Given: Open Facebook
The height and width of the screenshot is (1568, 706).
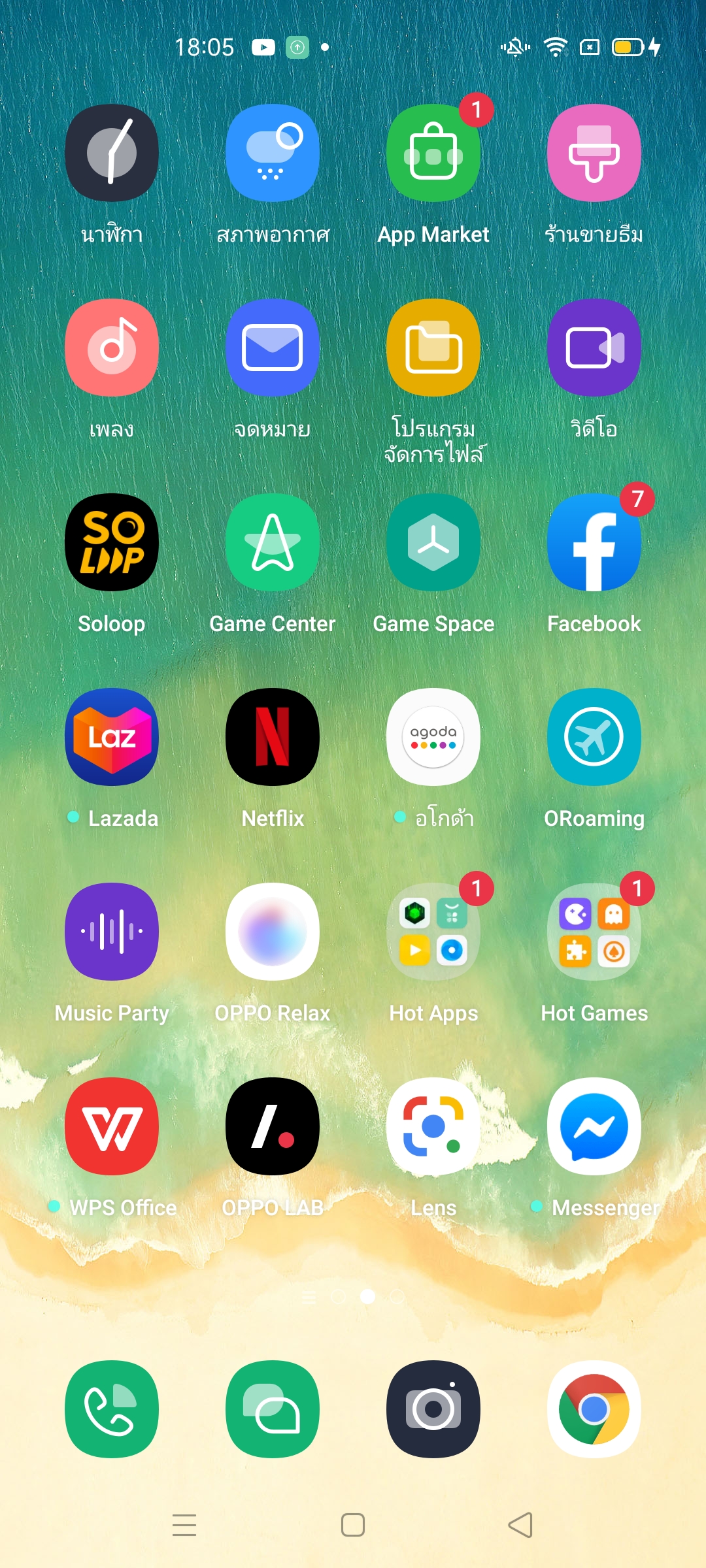Looking at the screenshot, I should [594, 542].
